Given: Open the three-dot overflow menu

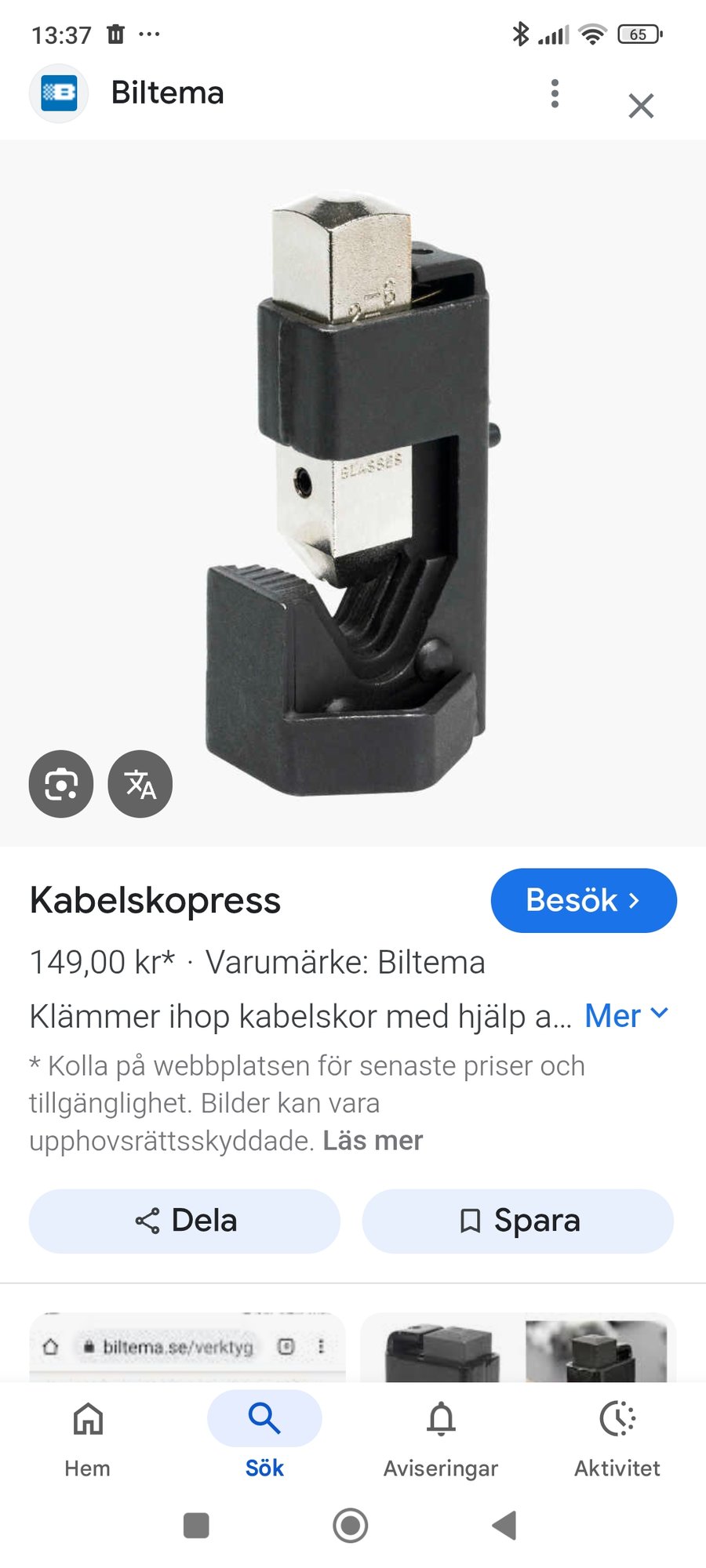Looking at the screenshot, I should 555,93.
